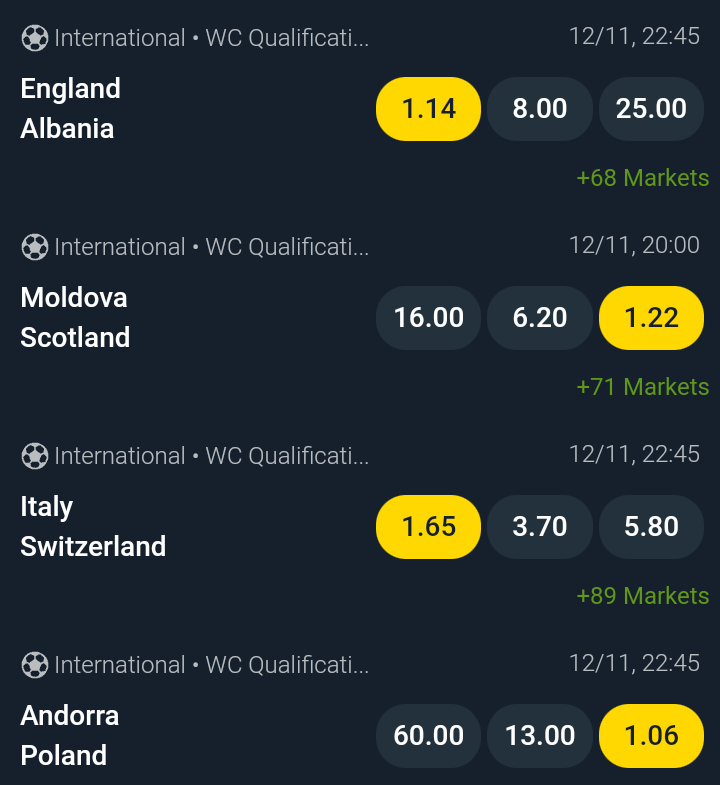Choose the 16.00 Moldova win odd
Screen dimensions: 720x785
pyautogui.click(x=428, y=317)
